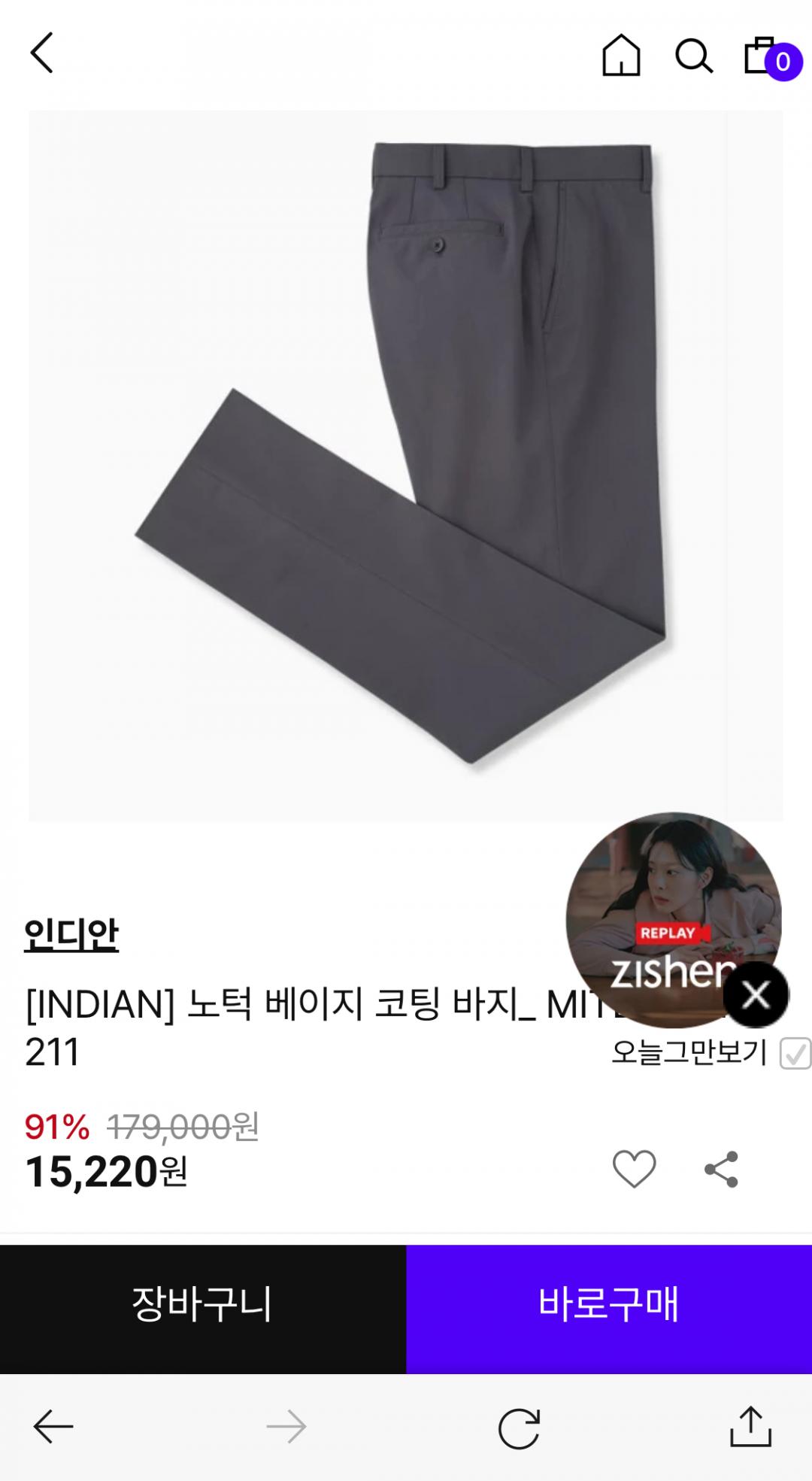Share this product

point(721,1170)
